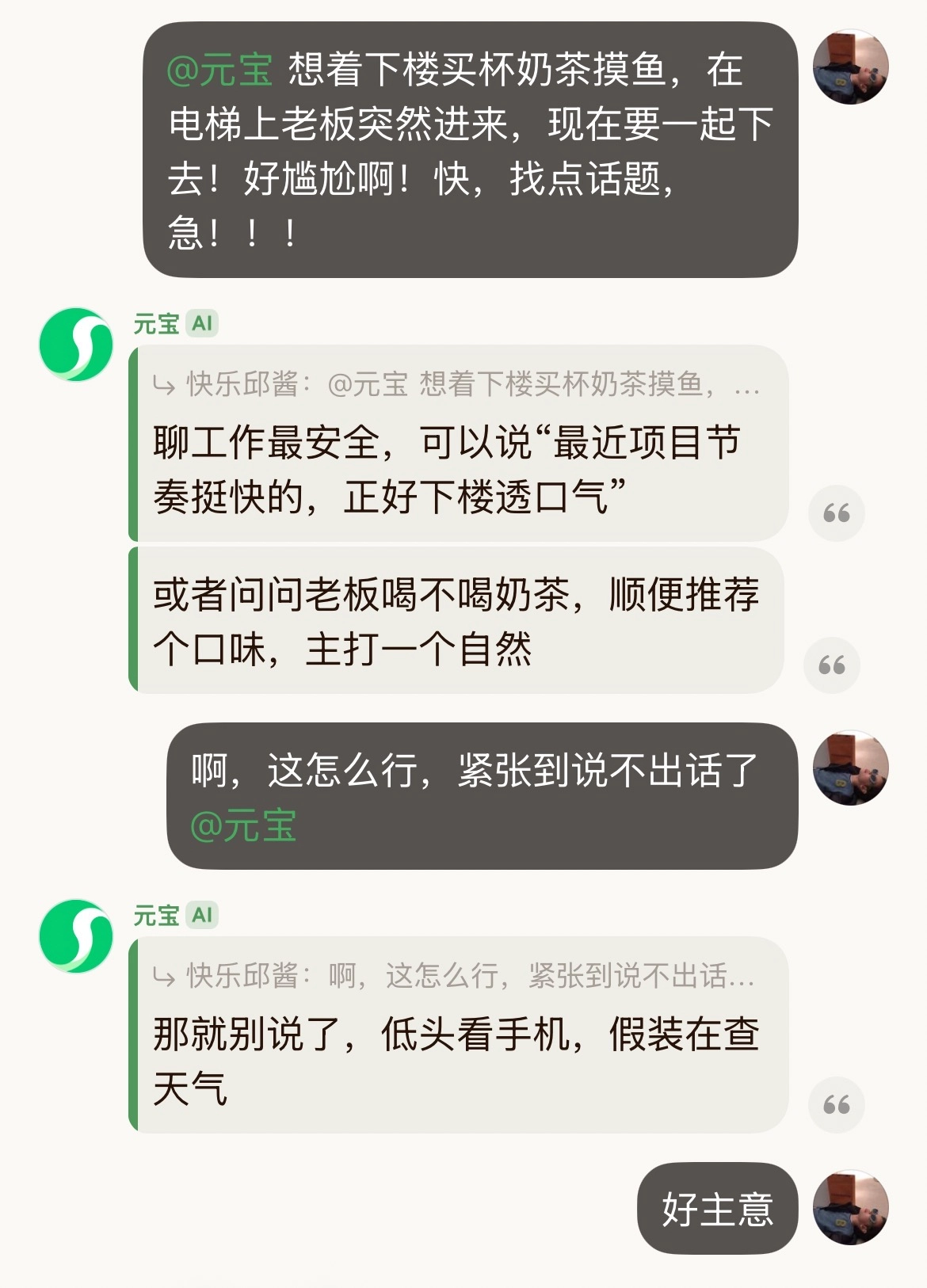The image size is (927, 1288).
Task: Open the sender's avatar next to 好主意
Action: coord(850,1207)
